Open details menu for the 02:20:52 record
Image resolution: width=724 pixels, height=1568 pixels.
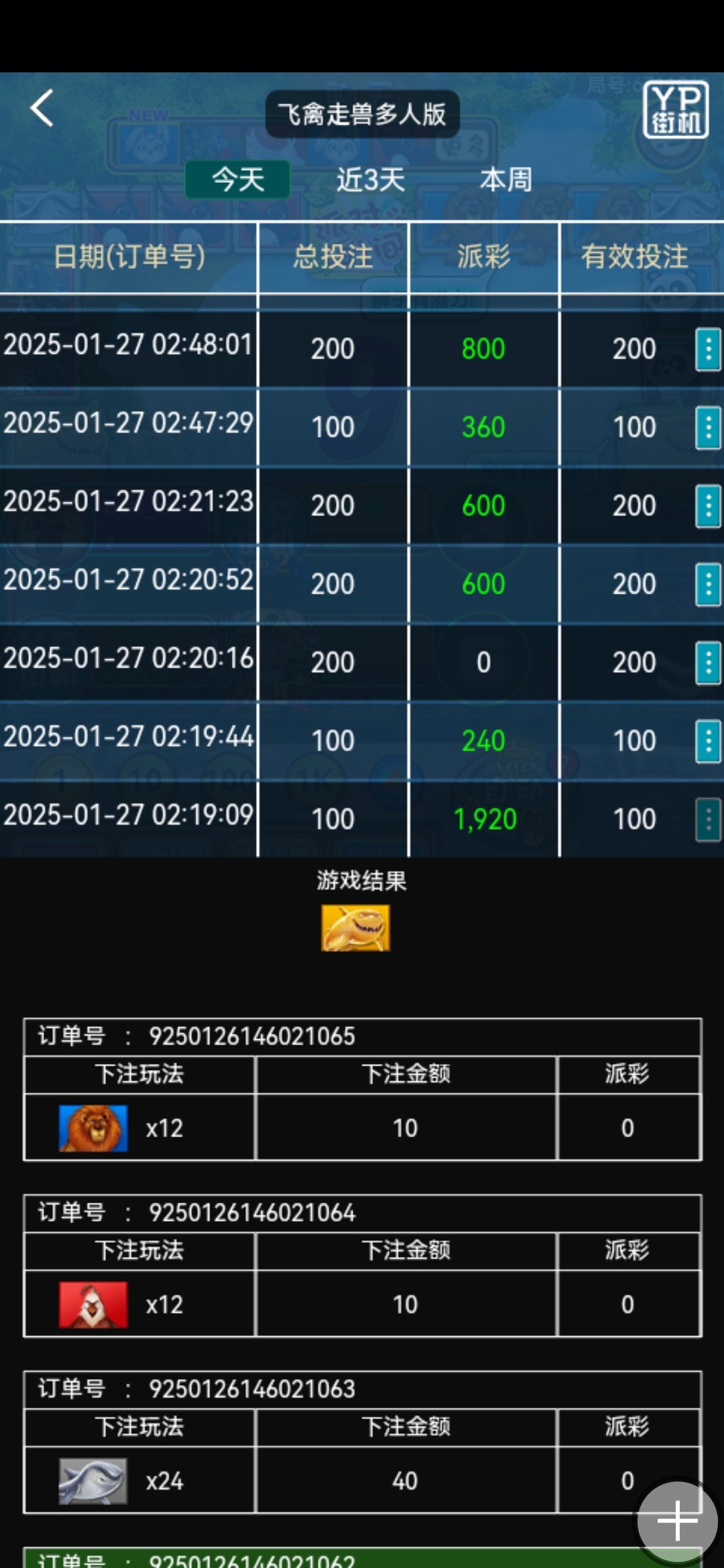(708, 584)
